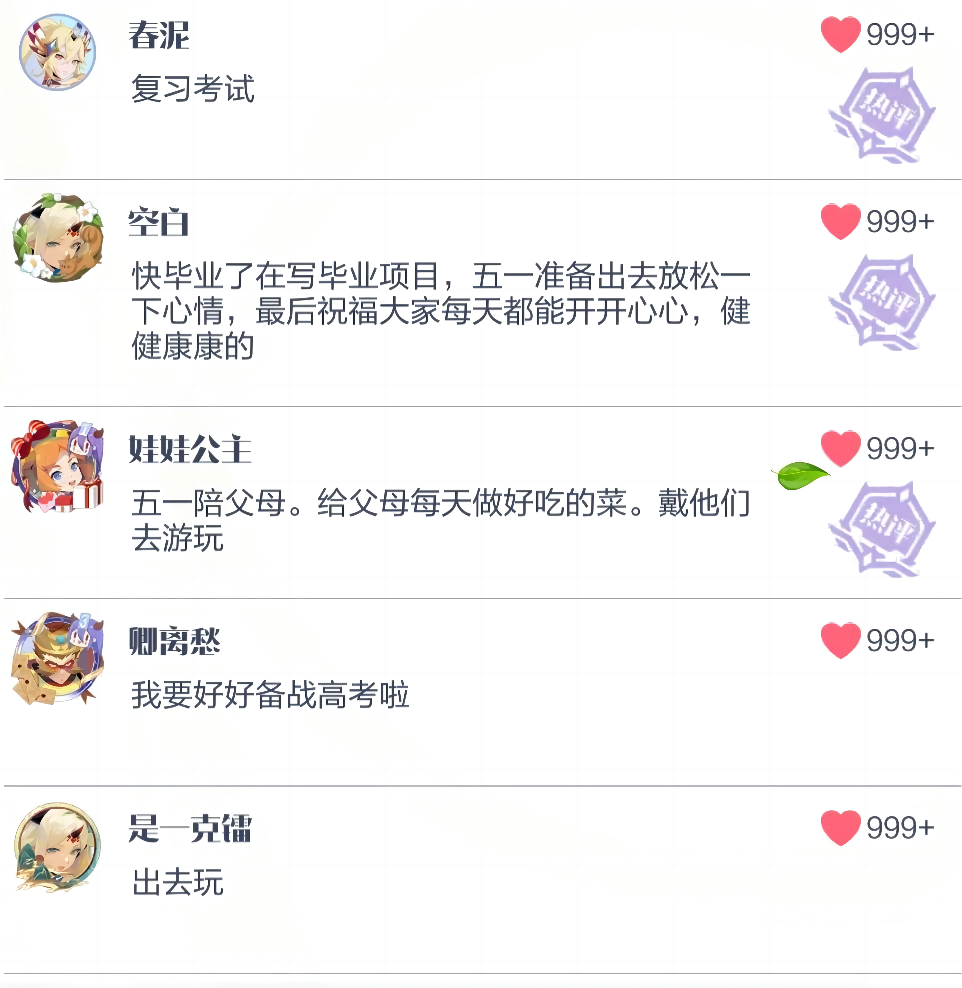The width and height of the screenshot is (962, 988).
Task: Like 是一克儒's comment 出去玩
Action: coord(841,828)
